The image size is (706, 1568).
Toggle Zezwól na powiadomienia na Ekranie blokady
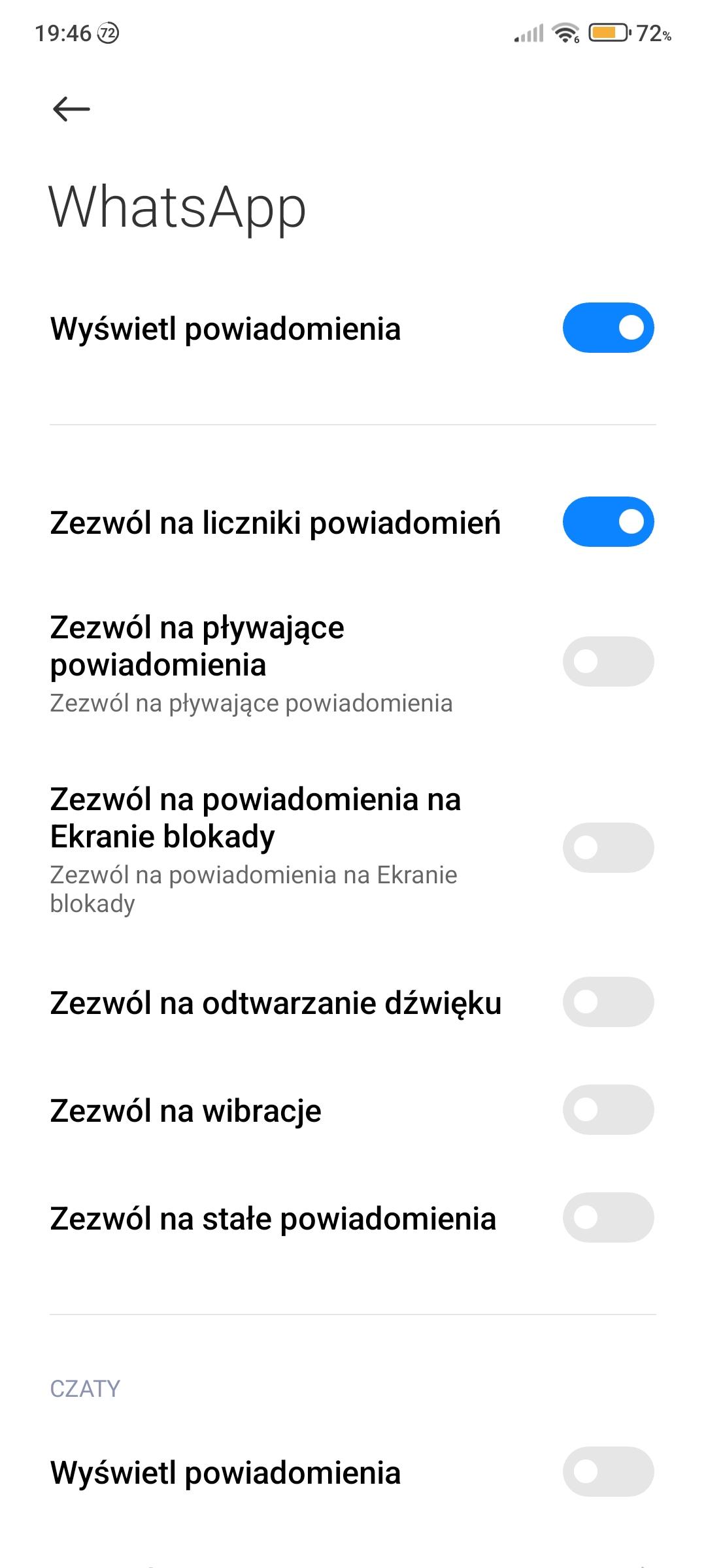608,847
